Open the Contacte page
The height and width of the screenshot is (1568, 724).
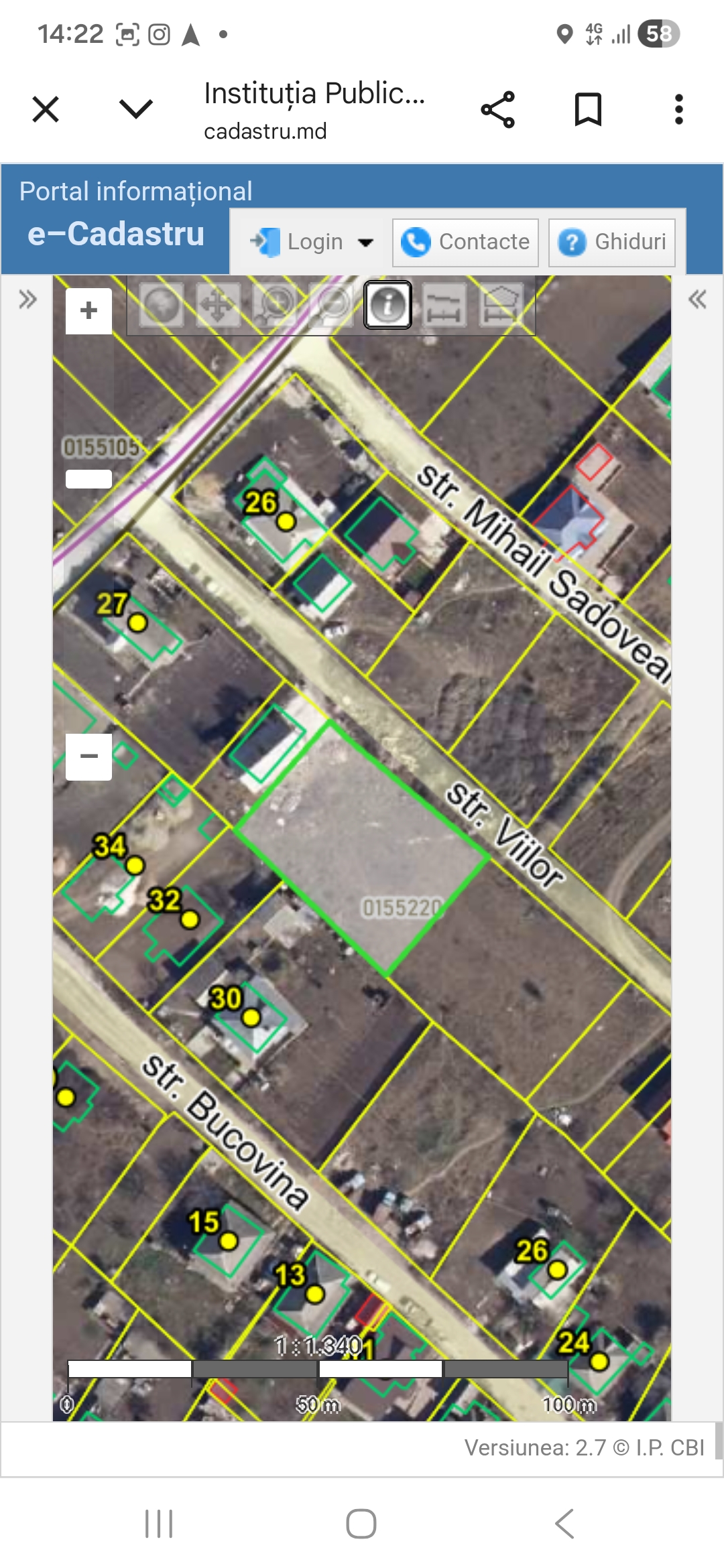pos(465,242)
